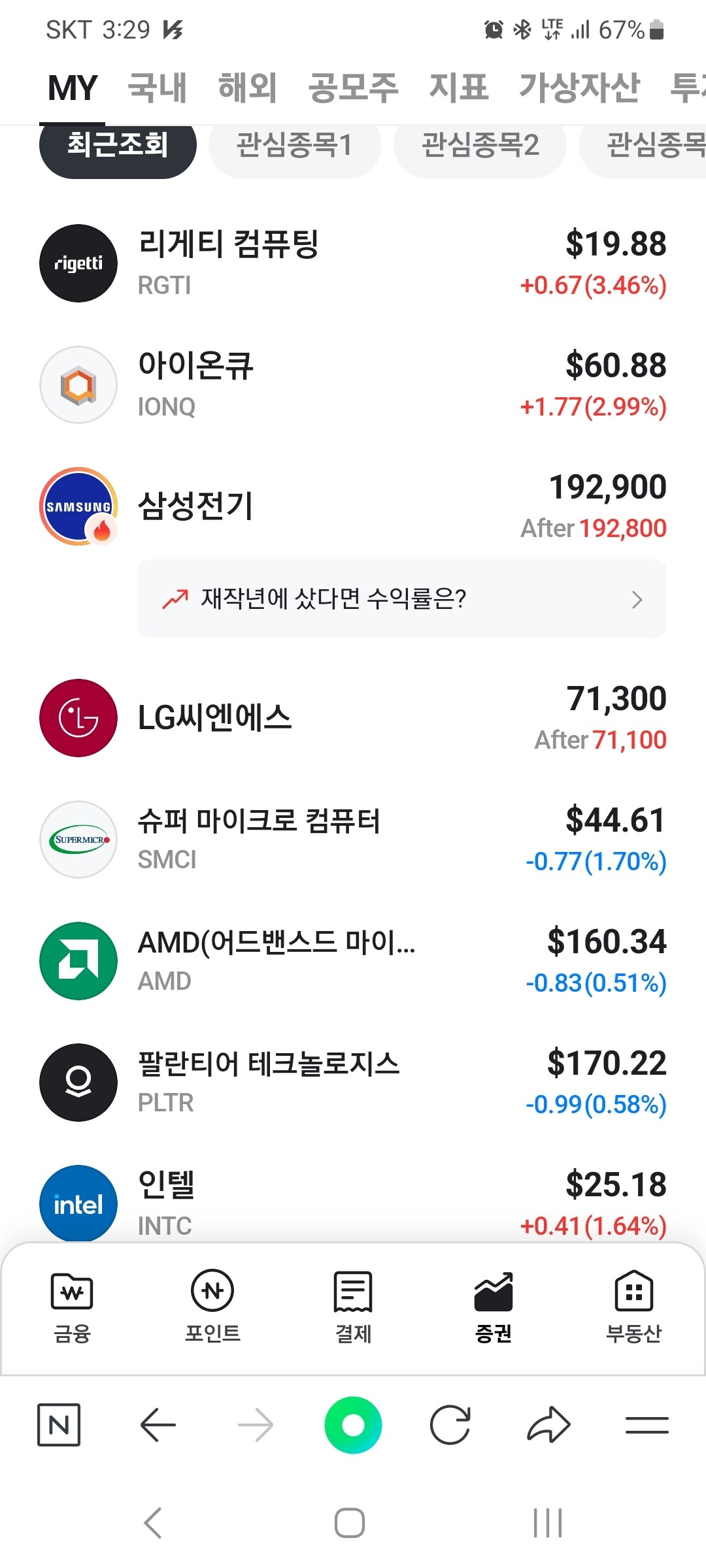Open the 삼성전기 stock row
This screenshot has width=706, height=1568.
click(x=353, y=506)
